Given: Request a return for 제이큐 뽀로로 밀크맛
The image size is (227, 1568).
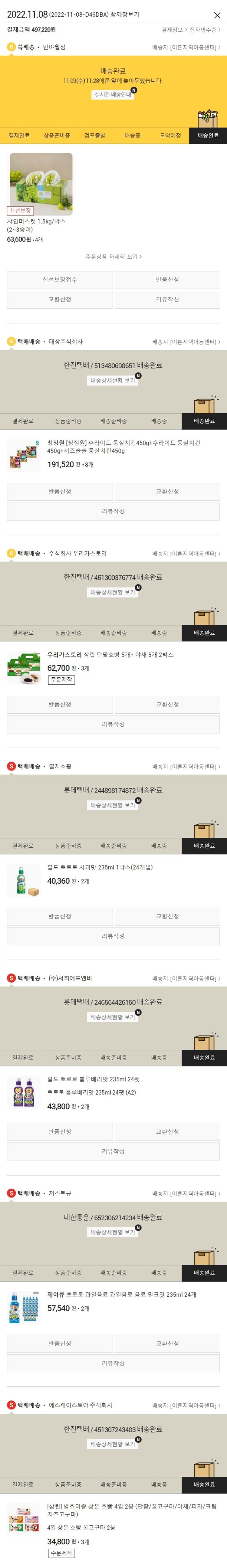Looking at the screenshot, I should click(x=60, y=1344).
